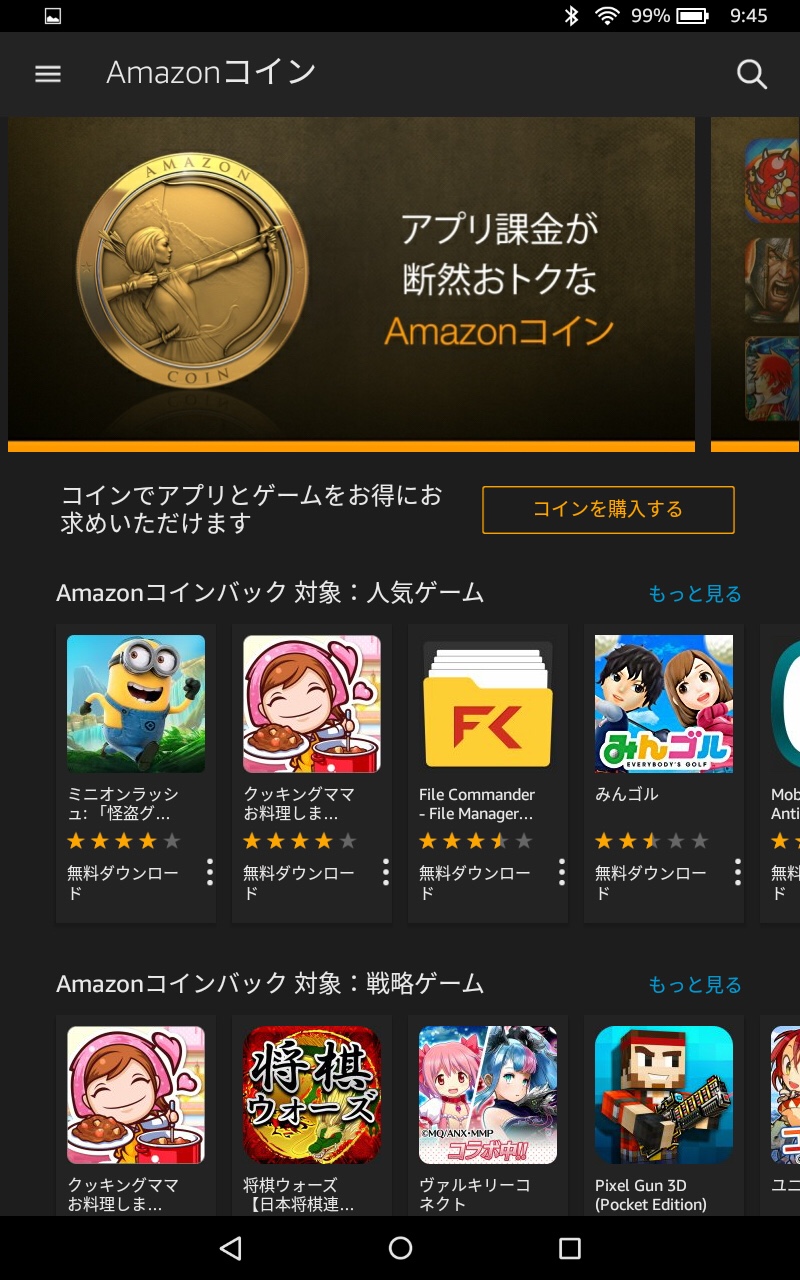Viewport: 800px width, 1280px height.
Task: Tap the コインを購入する button
Action: click(x=608, y=510)
